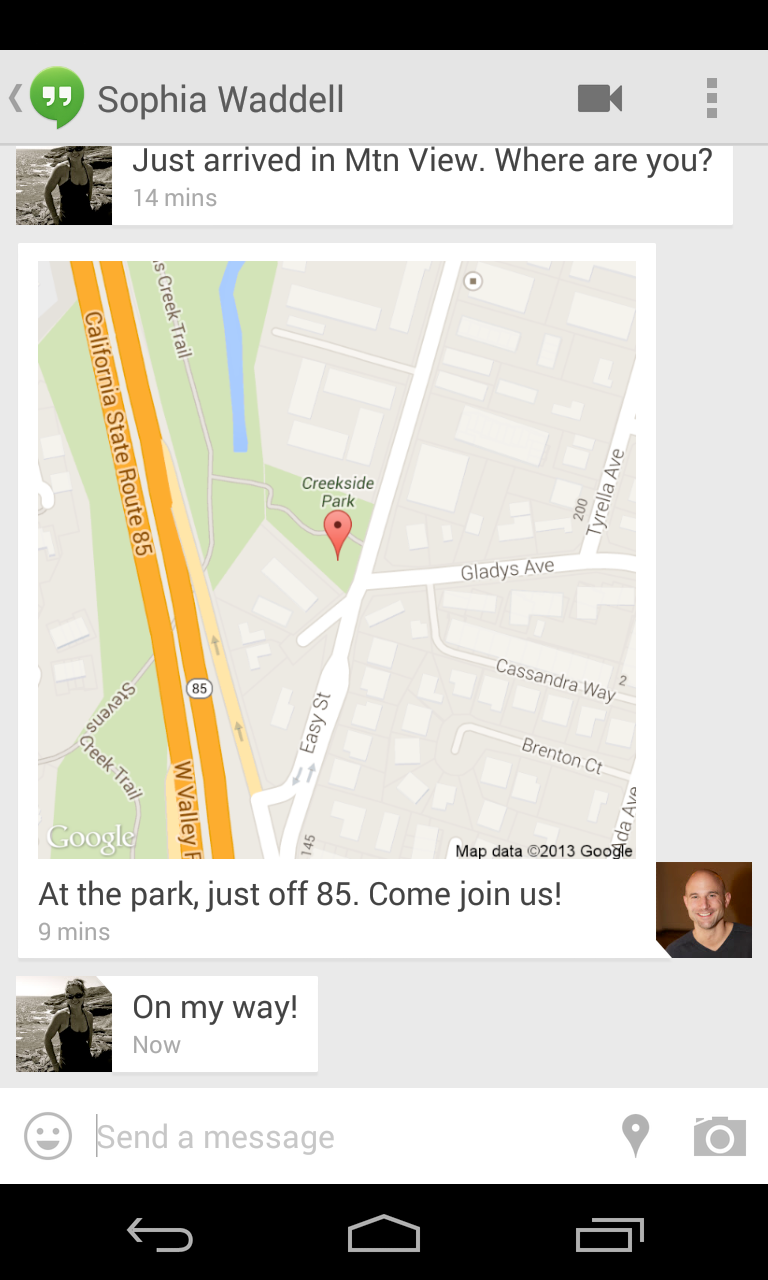Start a video call with Sophia
Image resolution: width=768 pixels, height=1280 pixels.
point(600,98)
